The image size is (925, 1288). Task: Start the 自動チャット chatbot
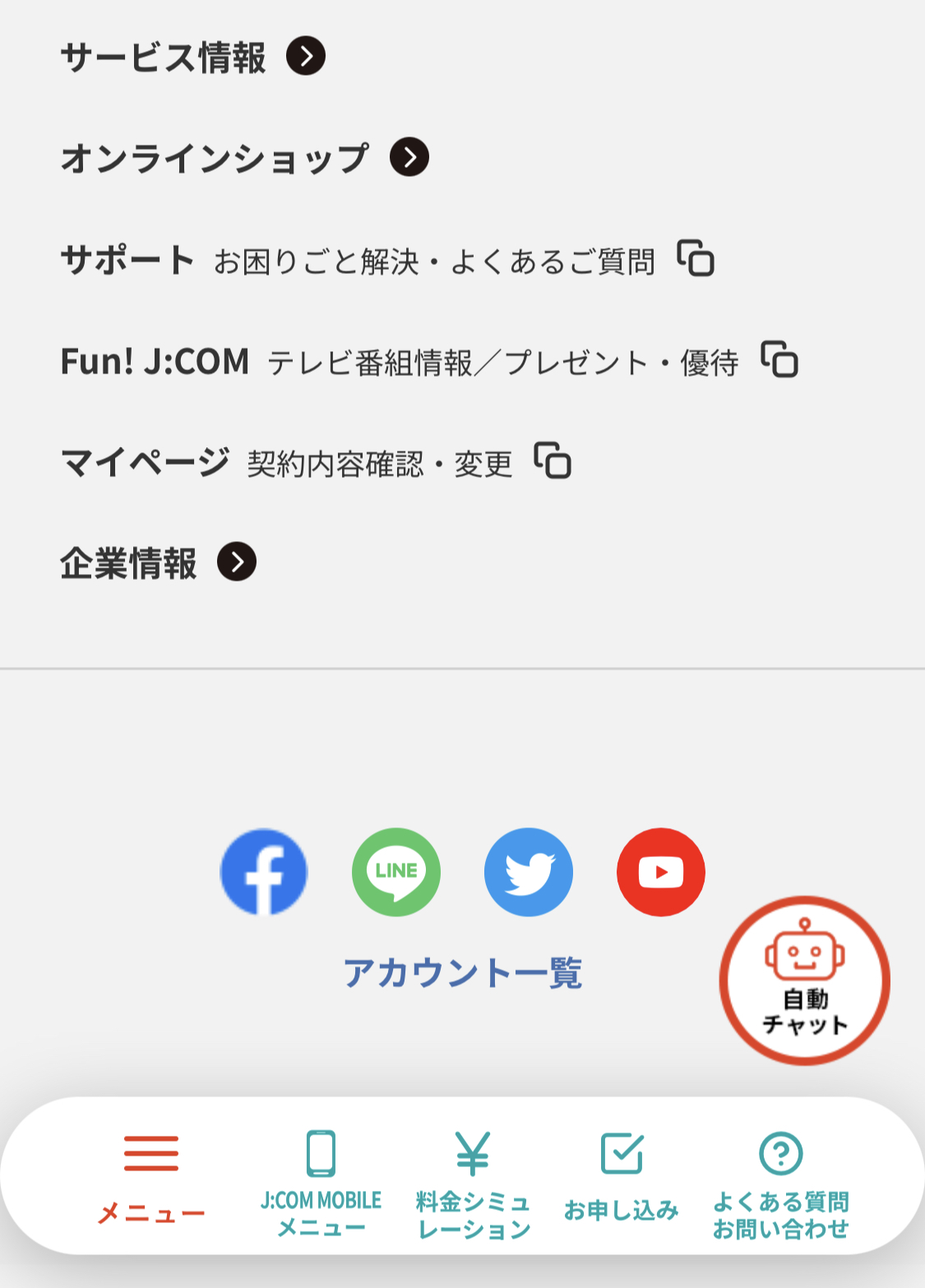804,980
